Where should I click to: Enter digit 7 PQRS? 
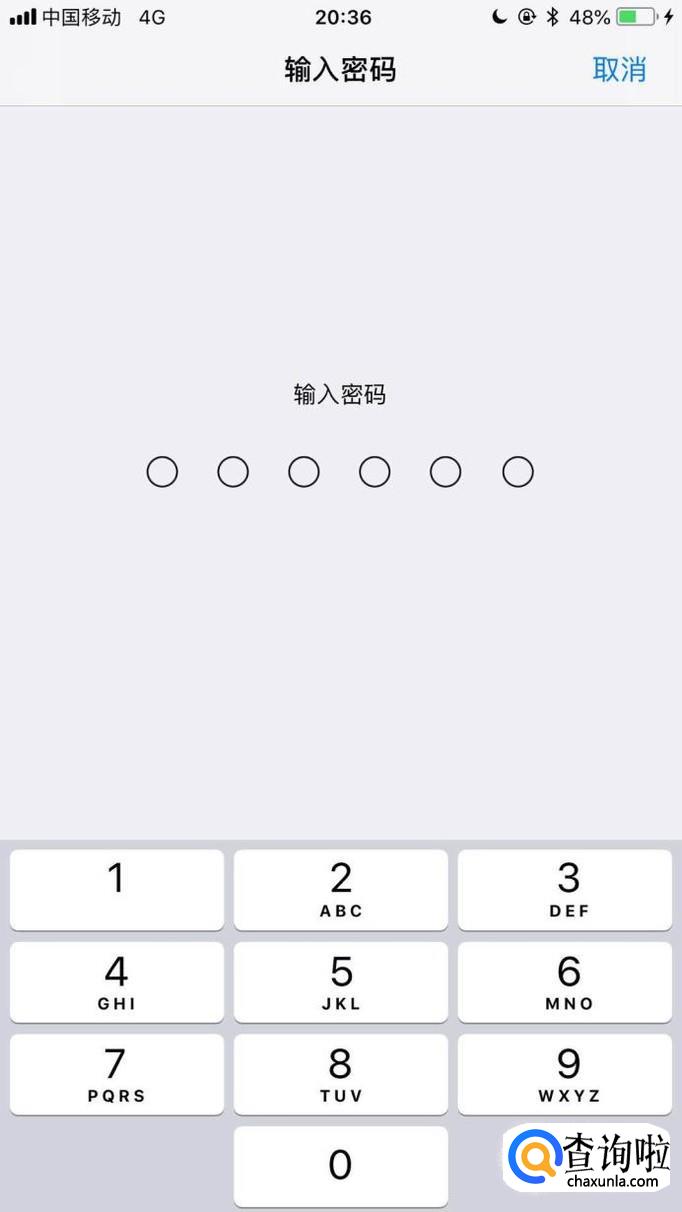117,1074
